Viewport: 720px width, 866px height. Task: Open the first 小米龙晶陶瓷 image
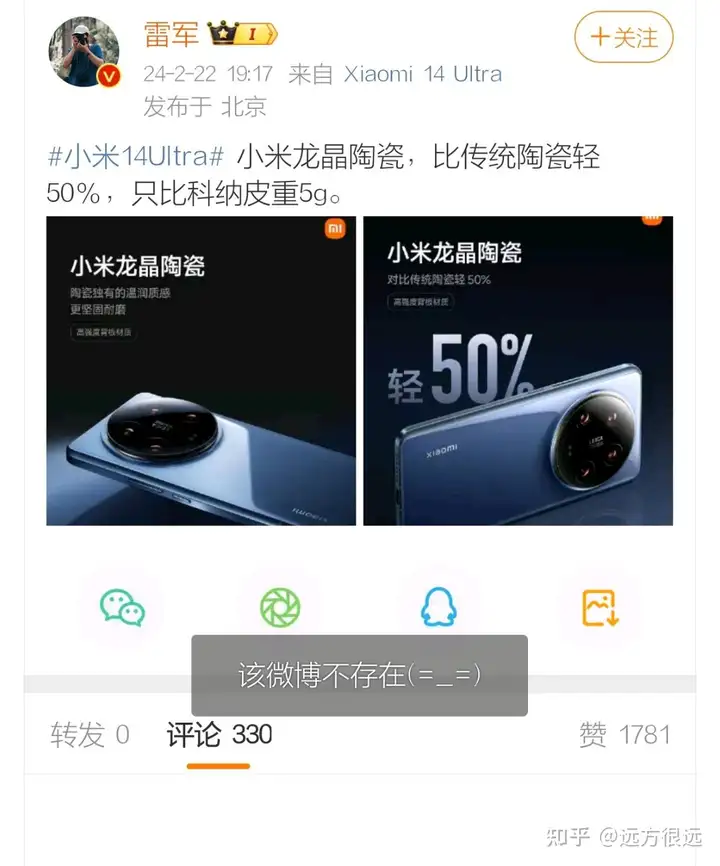pyautogui.click(x=201, y=370)
